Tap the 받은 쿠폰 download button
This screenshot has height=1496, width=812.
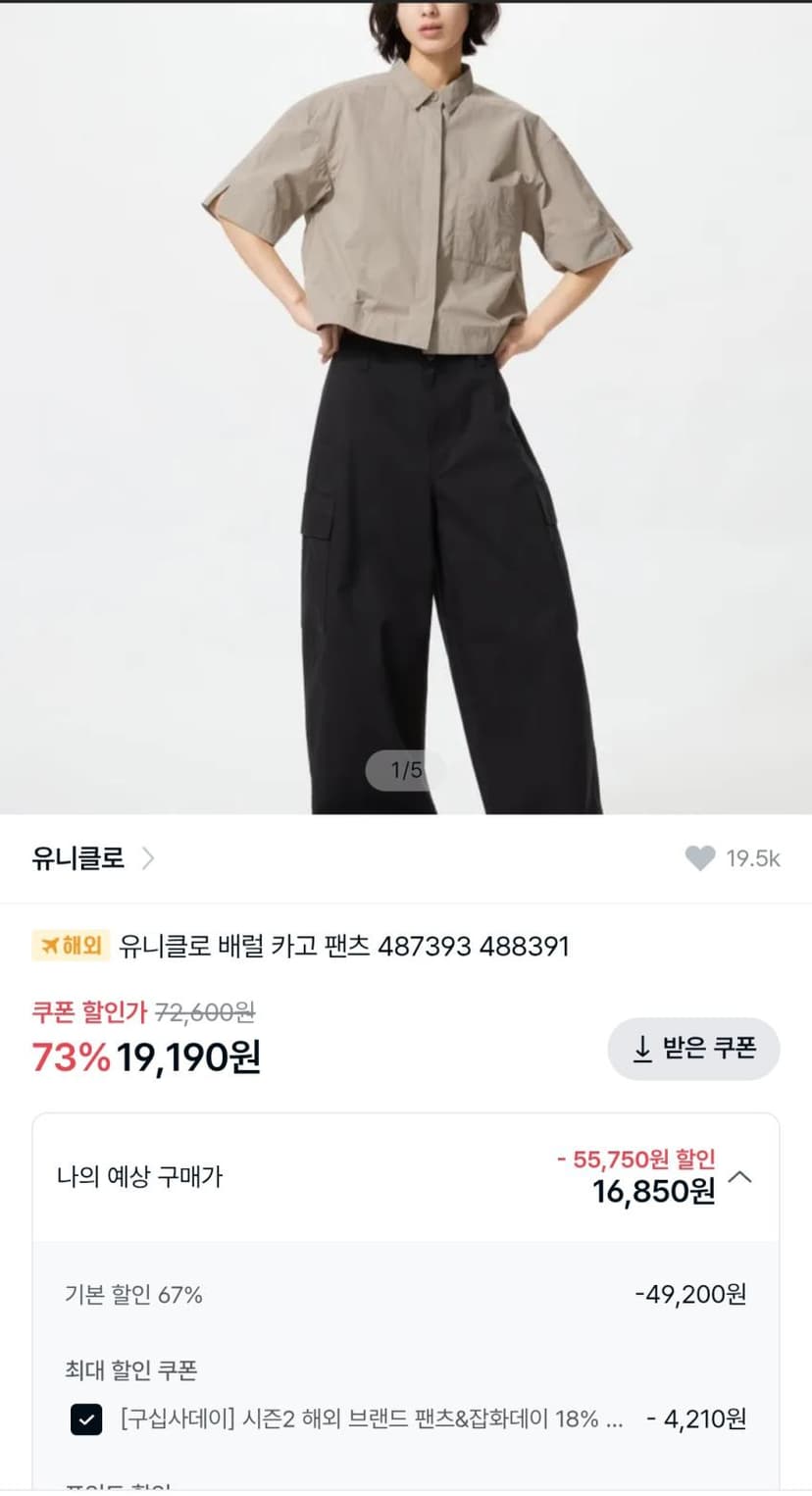coord(693,1049)
